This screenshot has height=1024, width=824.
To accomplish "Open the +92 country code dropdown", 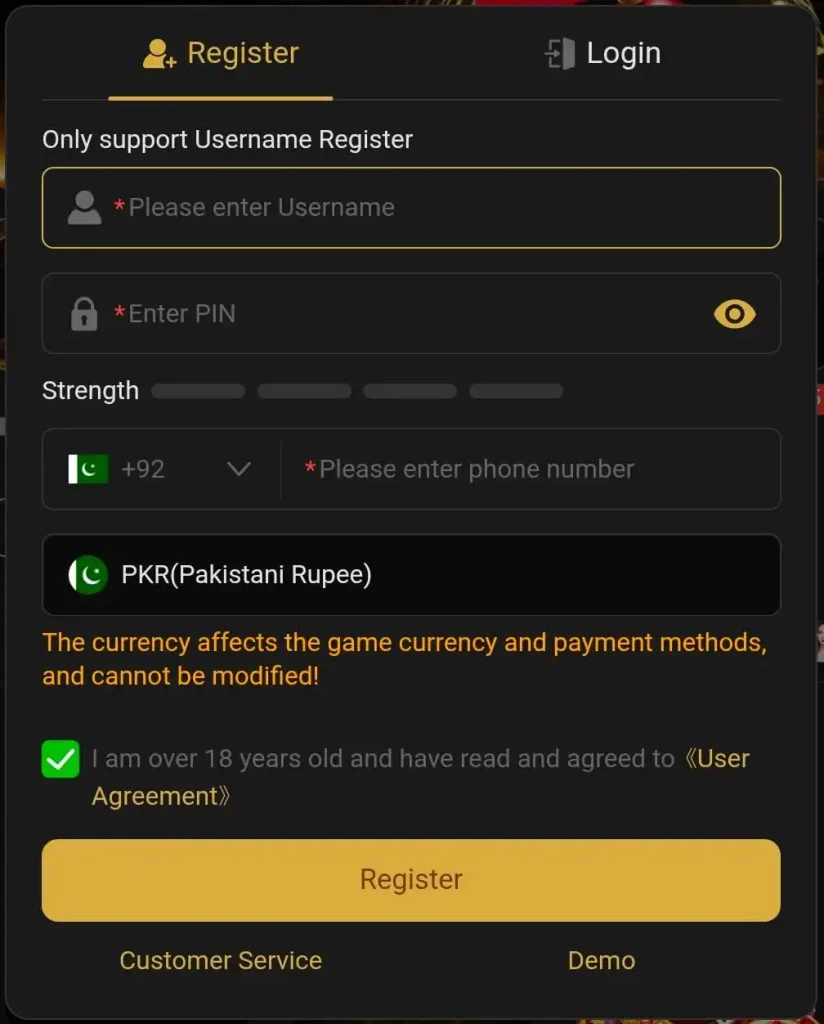I will tap(162, 469).
